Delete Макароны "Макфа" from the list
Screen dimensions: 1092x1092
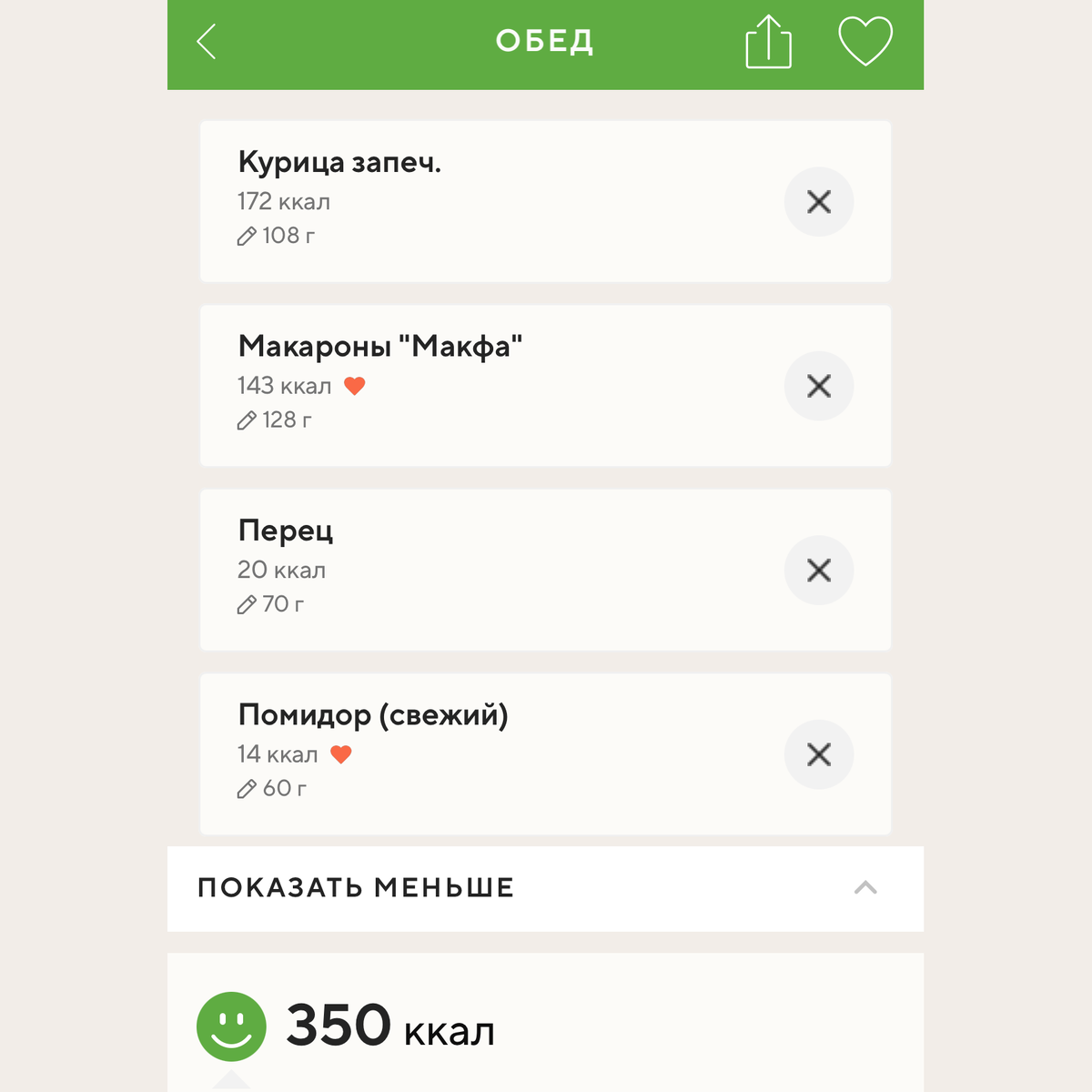(818, 386)
